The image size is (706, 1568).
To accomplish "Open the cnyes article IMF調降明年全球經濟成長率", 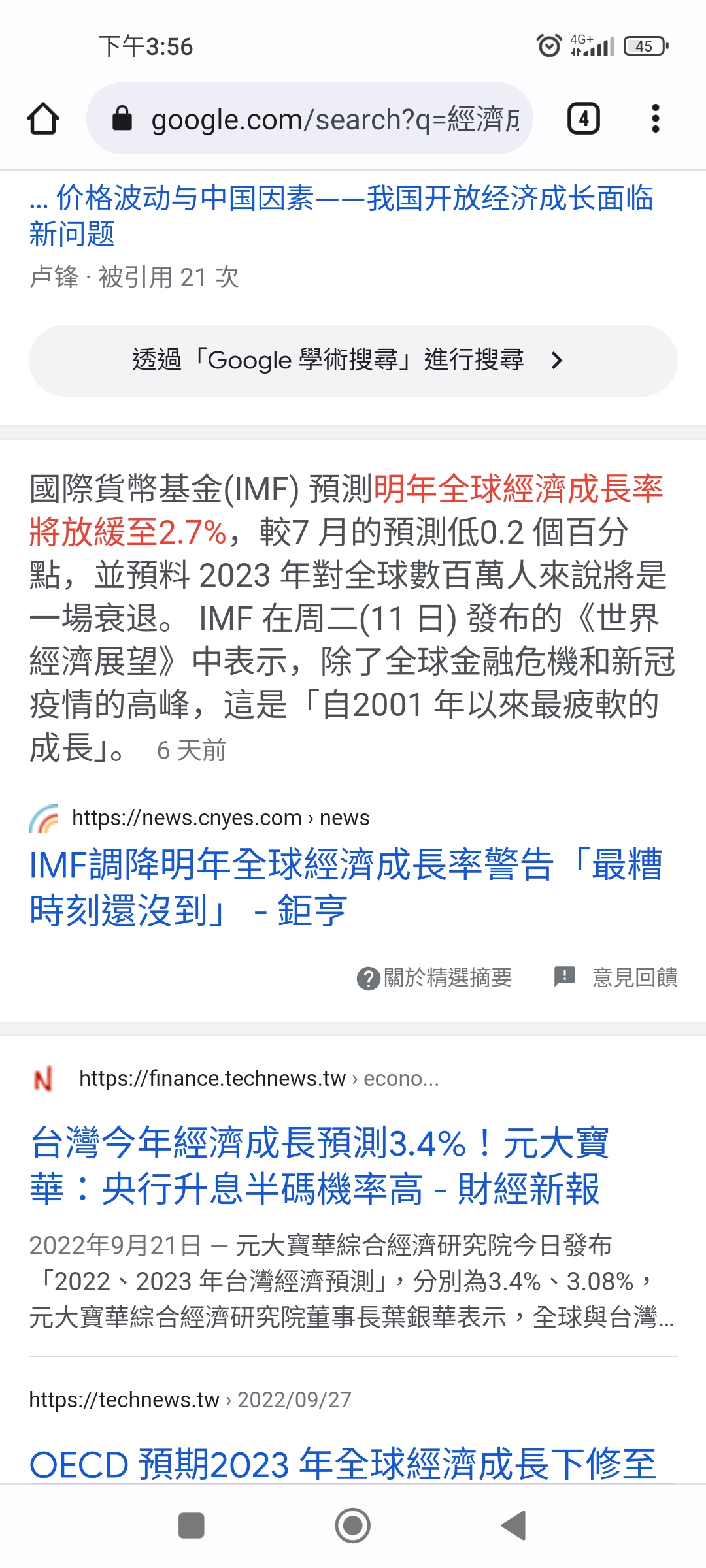I will click(x=345, y=886).
